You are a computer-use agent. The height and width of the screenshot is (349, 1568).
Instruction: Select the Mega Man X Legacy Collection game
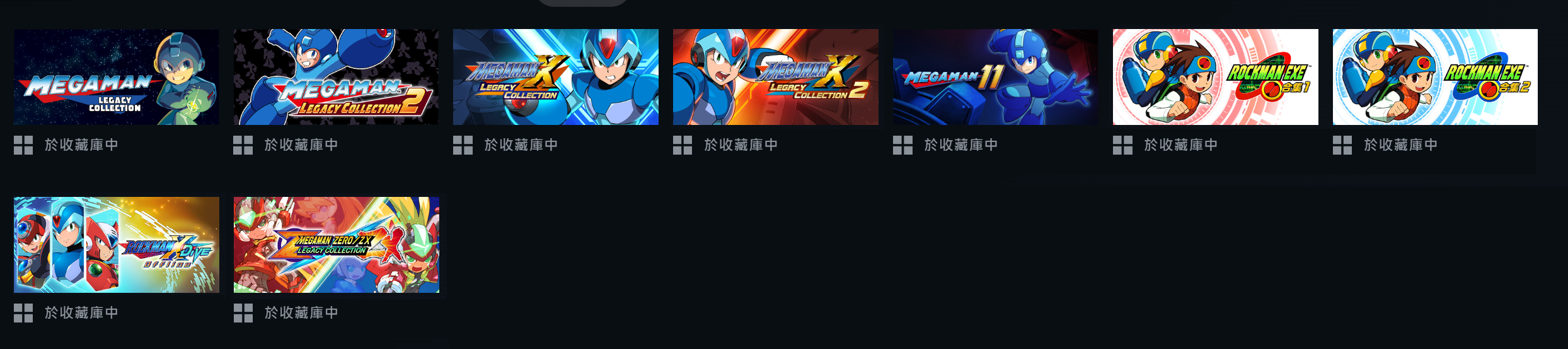[x=555, y=77]
